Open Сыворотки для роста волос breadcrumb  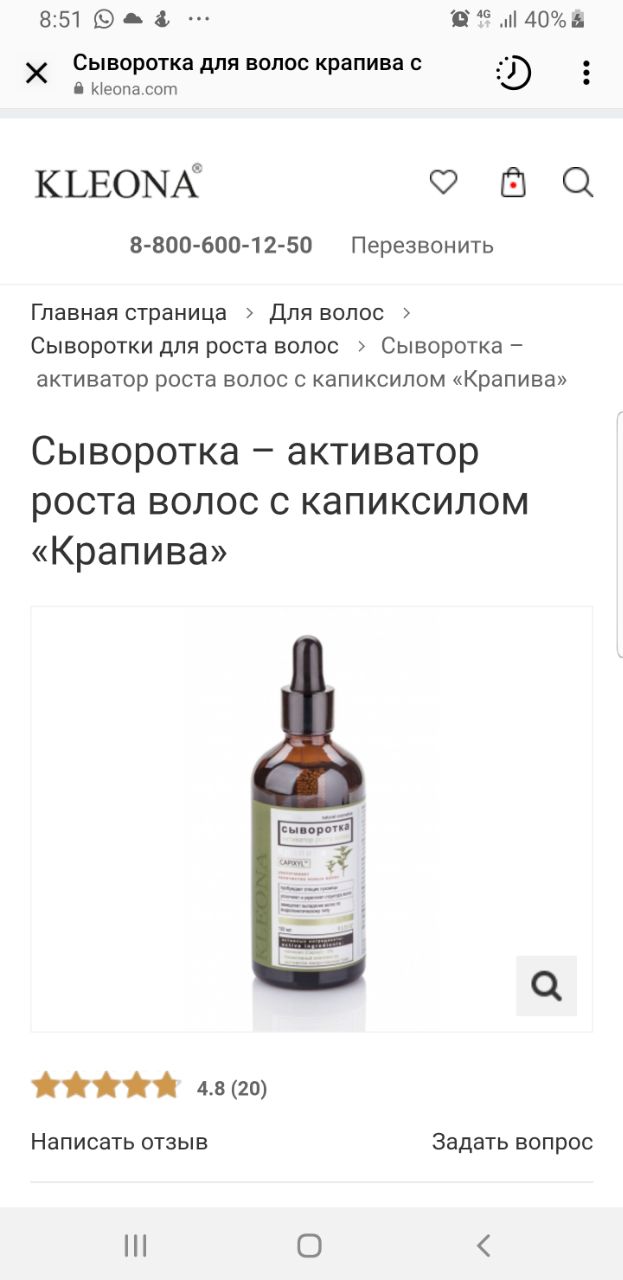pos(185,346)
